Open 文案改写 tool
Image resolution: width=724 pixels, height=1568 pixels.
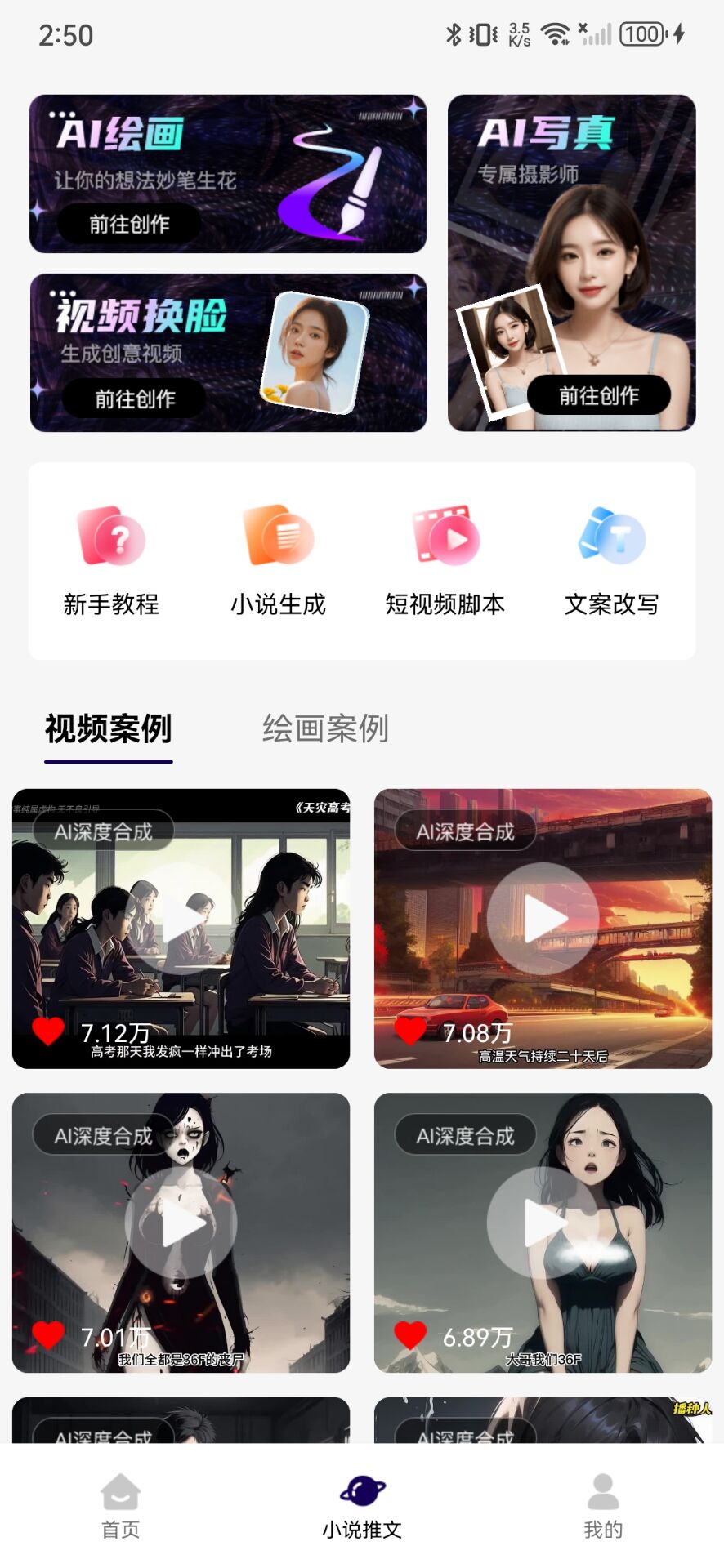(x=612, y=560)
